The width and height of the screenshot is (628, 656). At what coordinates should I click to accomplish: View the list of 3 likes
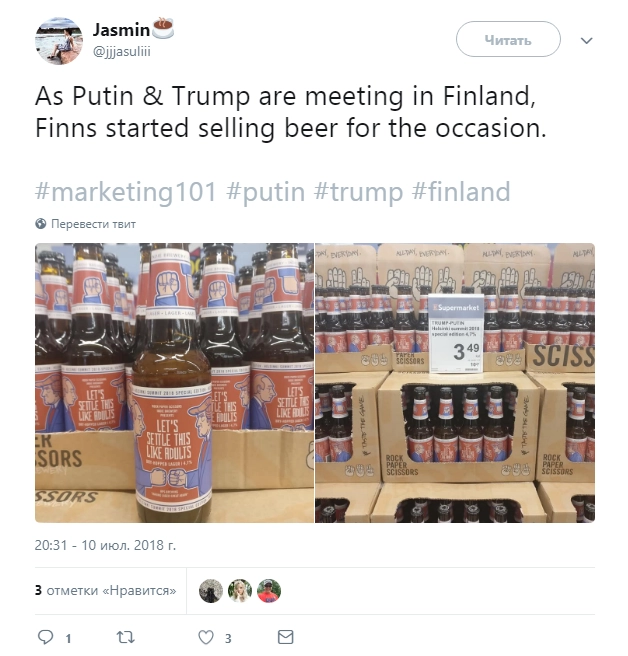pos(105,591)
